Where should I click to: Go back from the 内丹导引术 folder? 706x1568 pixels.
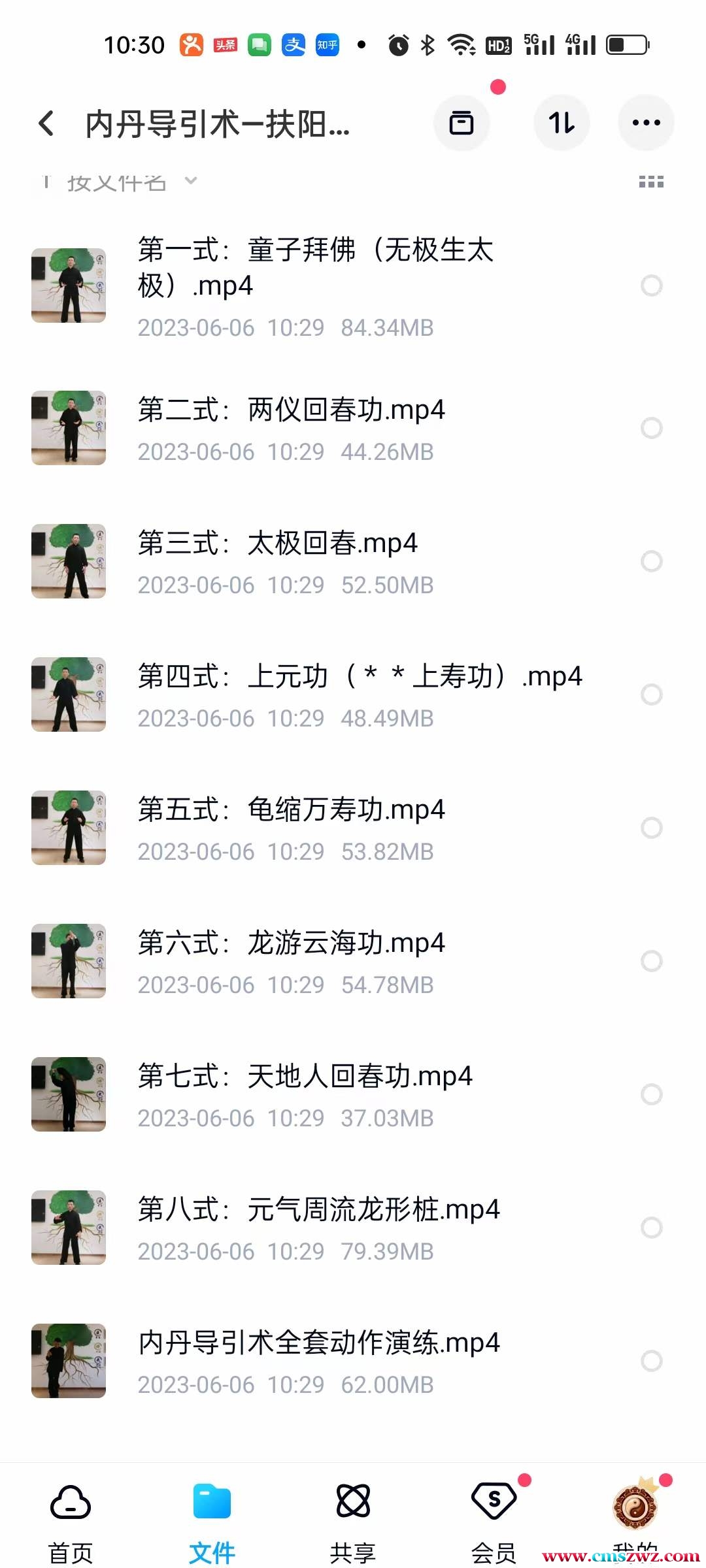pyautogui.click(x=46, y=123)
